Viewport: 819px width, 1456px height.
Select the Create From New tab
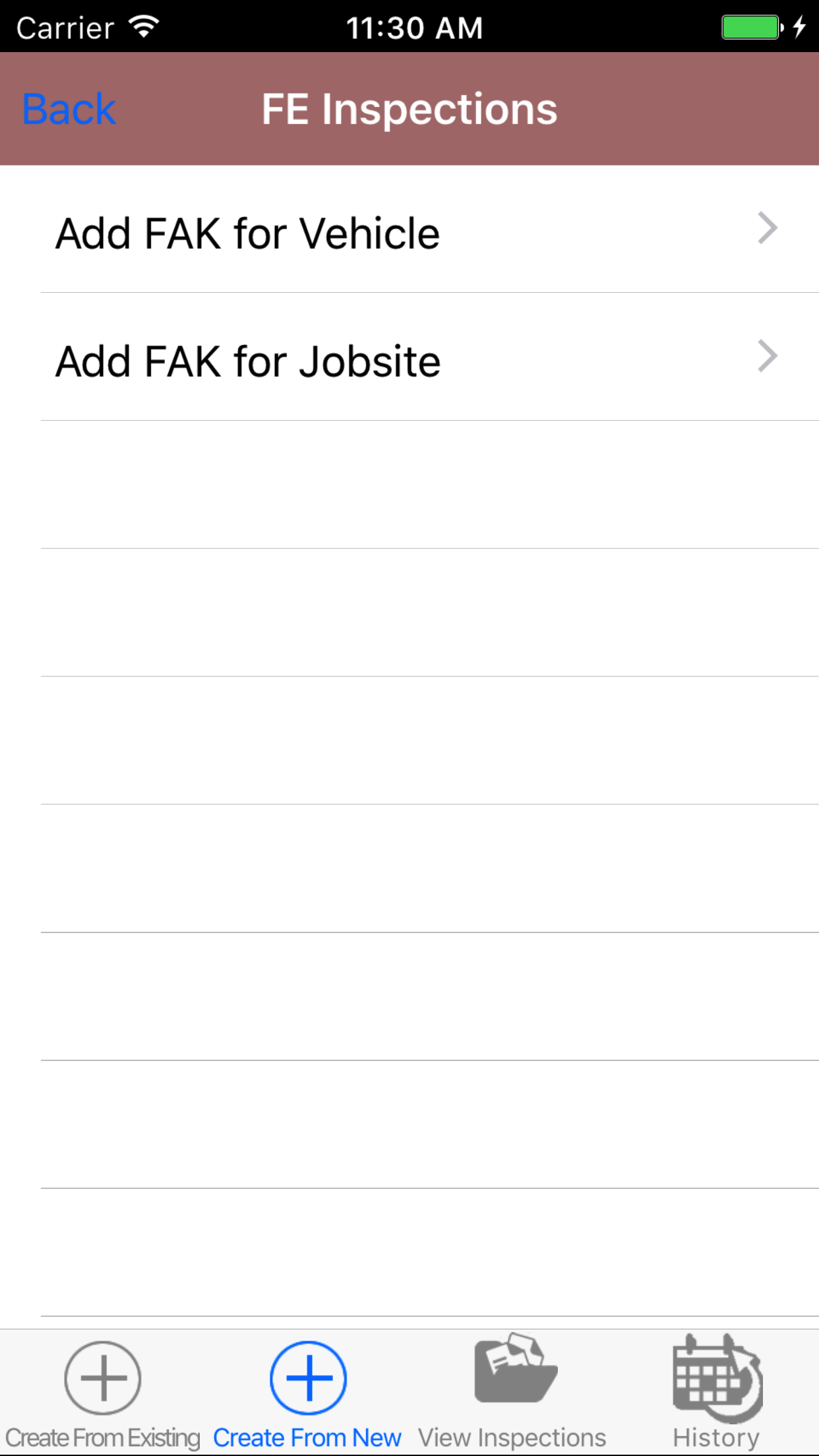307,1393
